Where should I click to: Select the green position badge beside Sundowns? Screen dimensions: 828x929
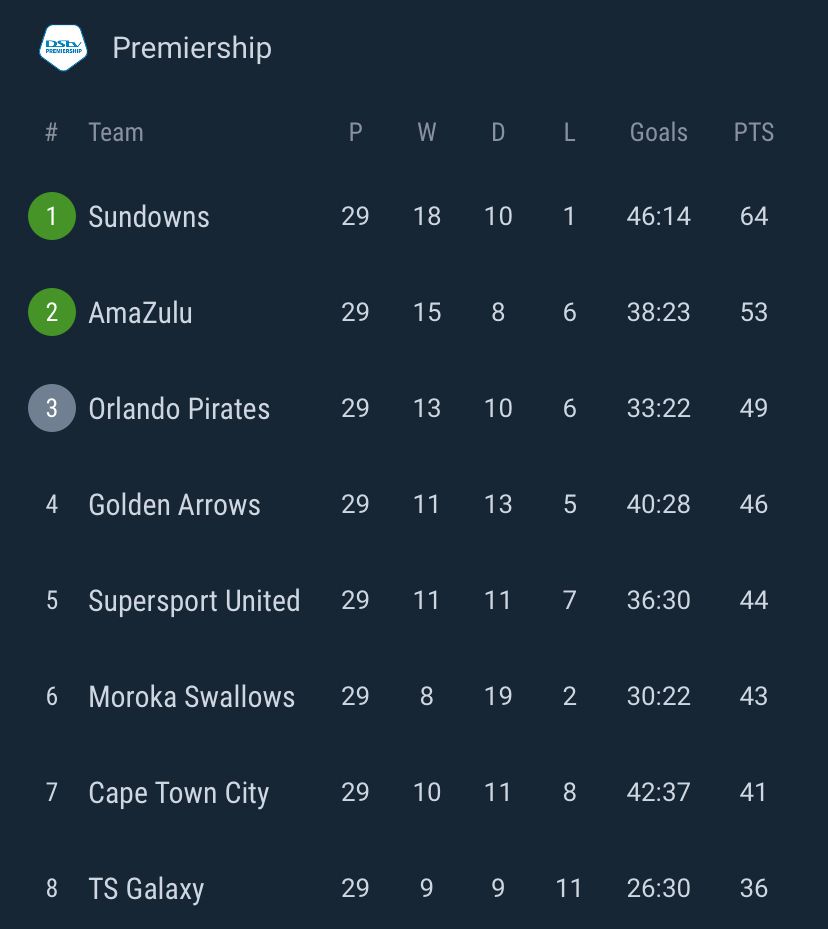(x=51, y=216)
